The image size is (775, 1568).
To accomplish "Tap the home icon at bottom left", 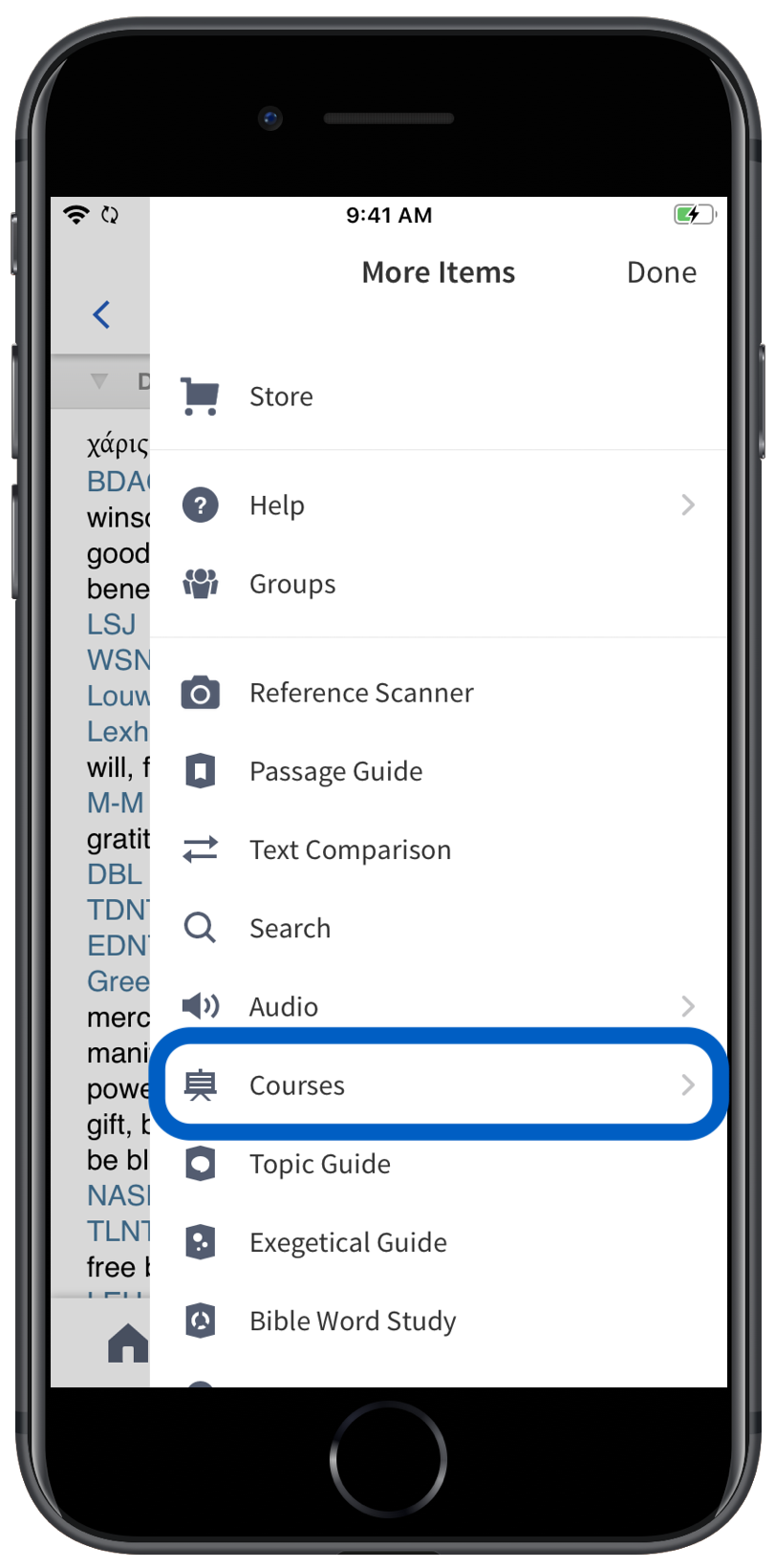I will [x=127, y=1342].
